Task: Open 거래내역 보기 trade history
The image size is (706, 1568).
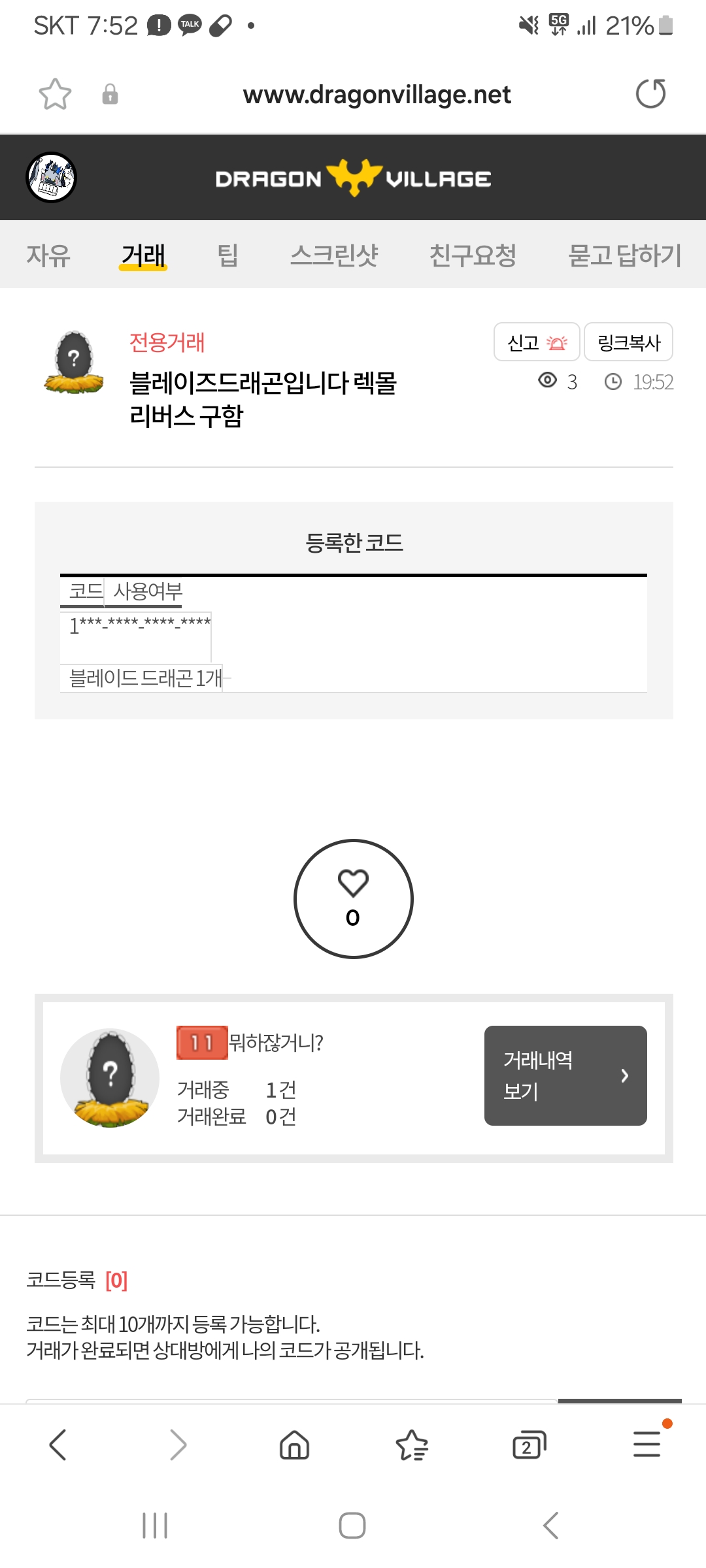Action: tap(565, 1075)
